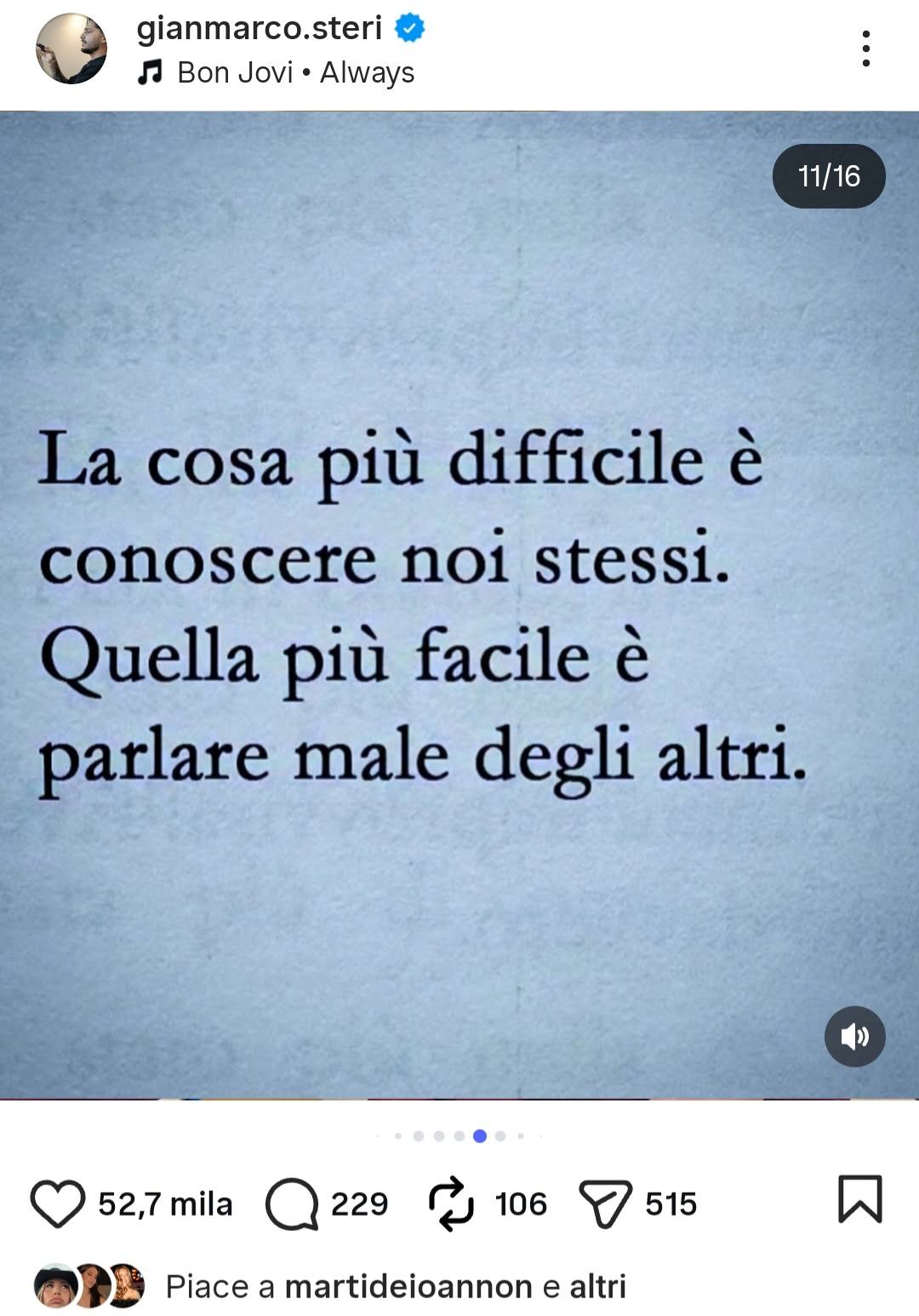Toggle the post sound speaker icon

tap(854, 1036)
